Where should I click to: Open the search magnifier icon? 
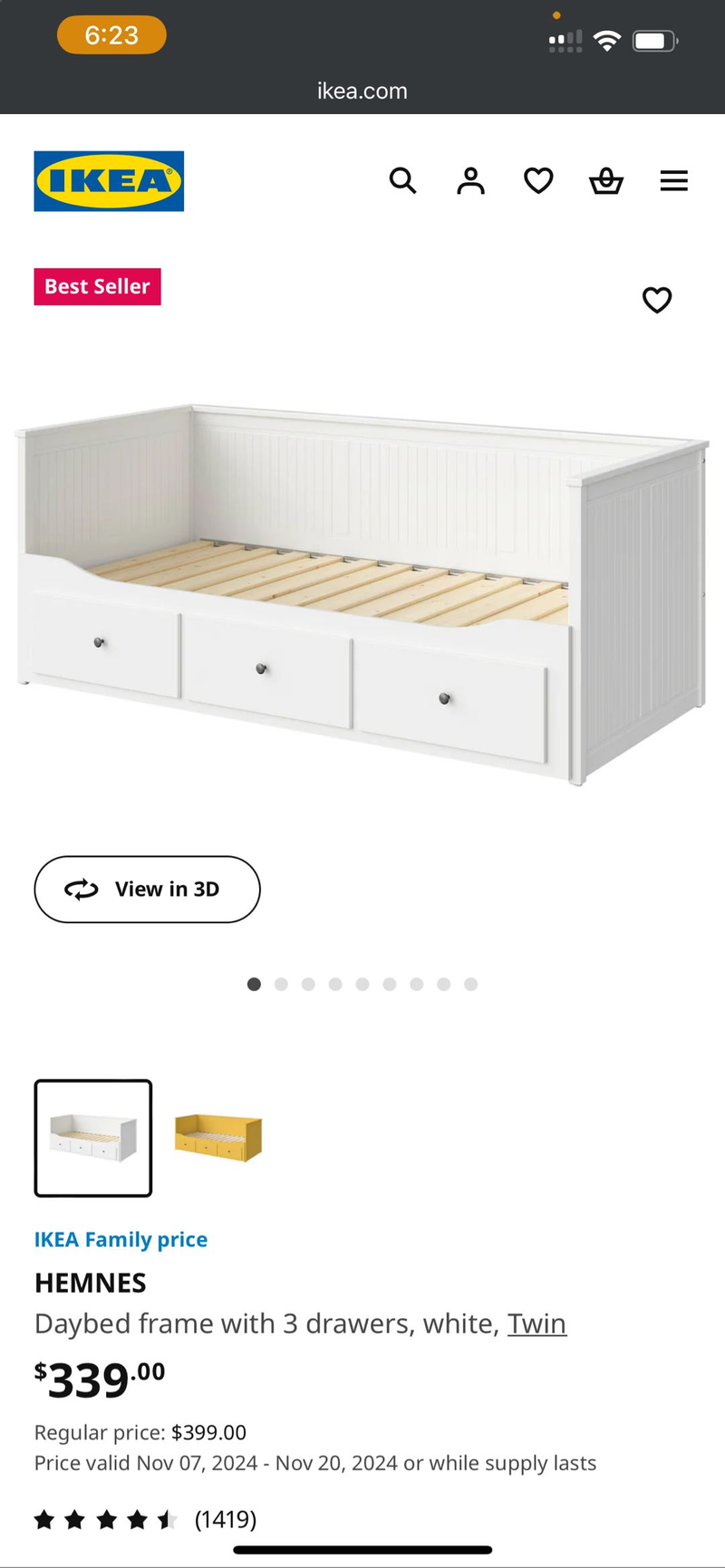(402, 181)
